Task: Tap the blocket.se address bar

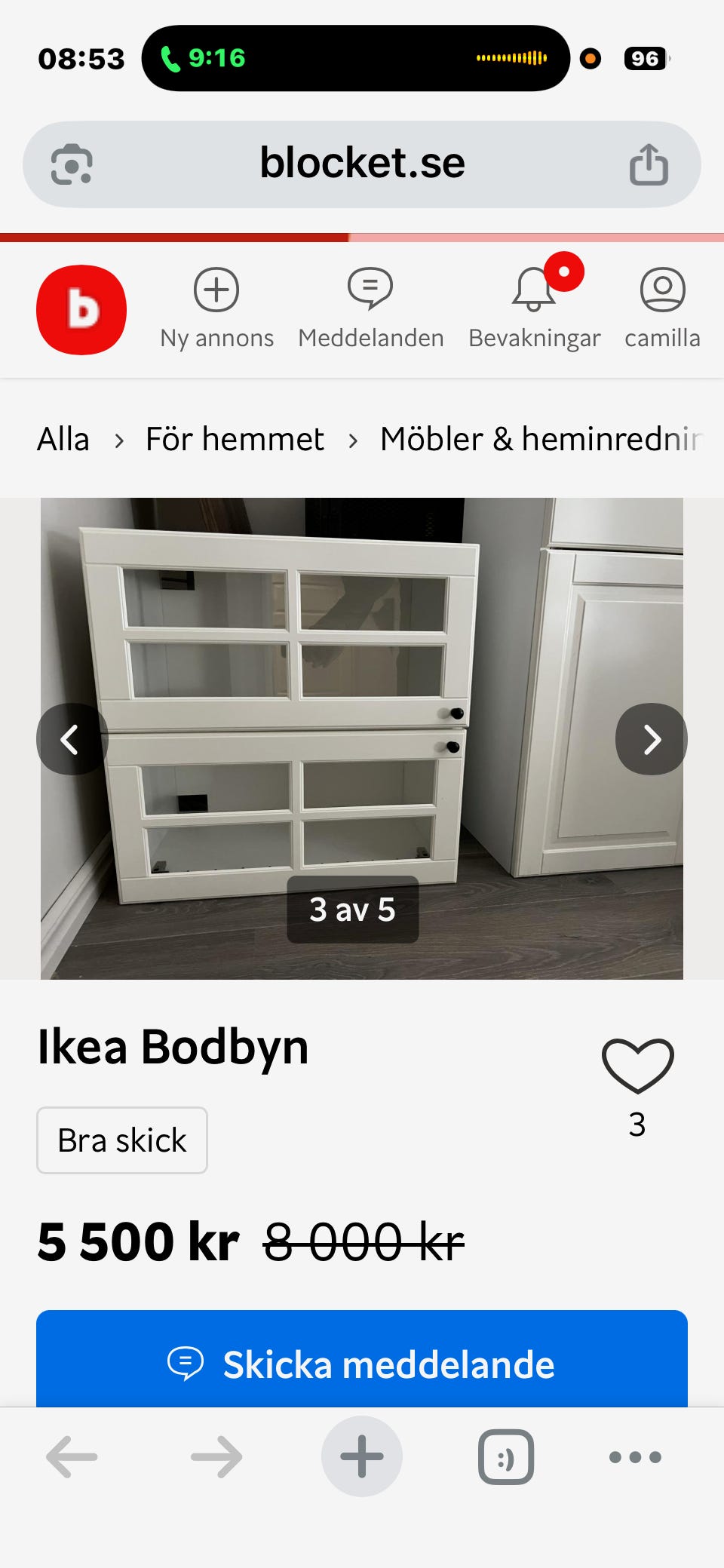Action: (362, 163)
